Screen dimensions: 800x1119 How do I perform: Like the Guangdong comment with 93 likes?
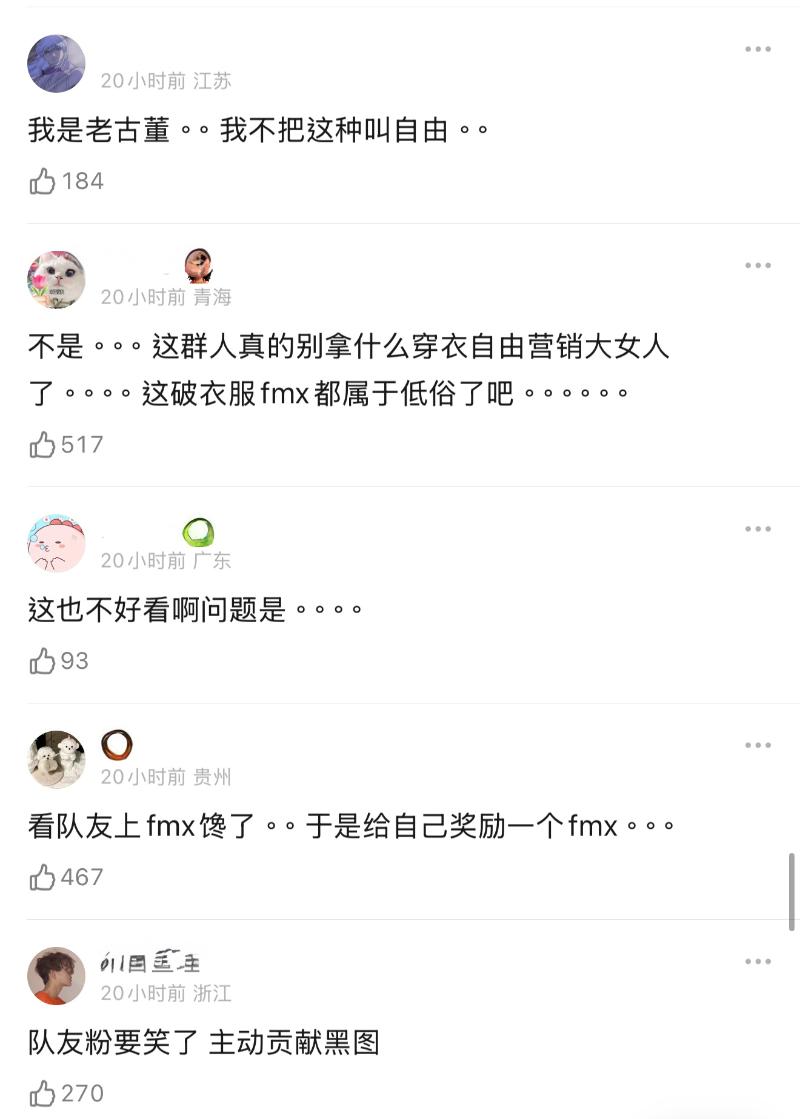(43, 661)
